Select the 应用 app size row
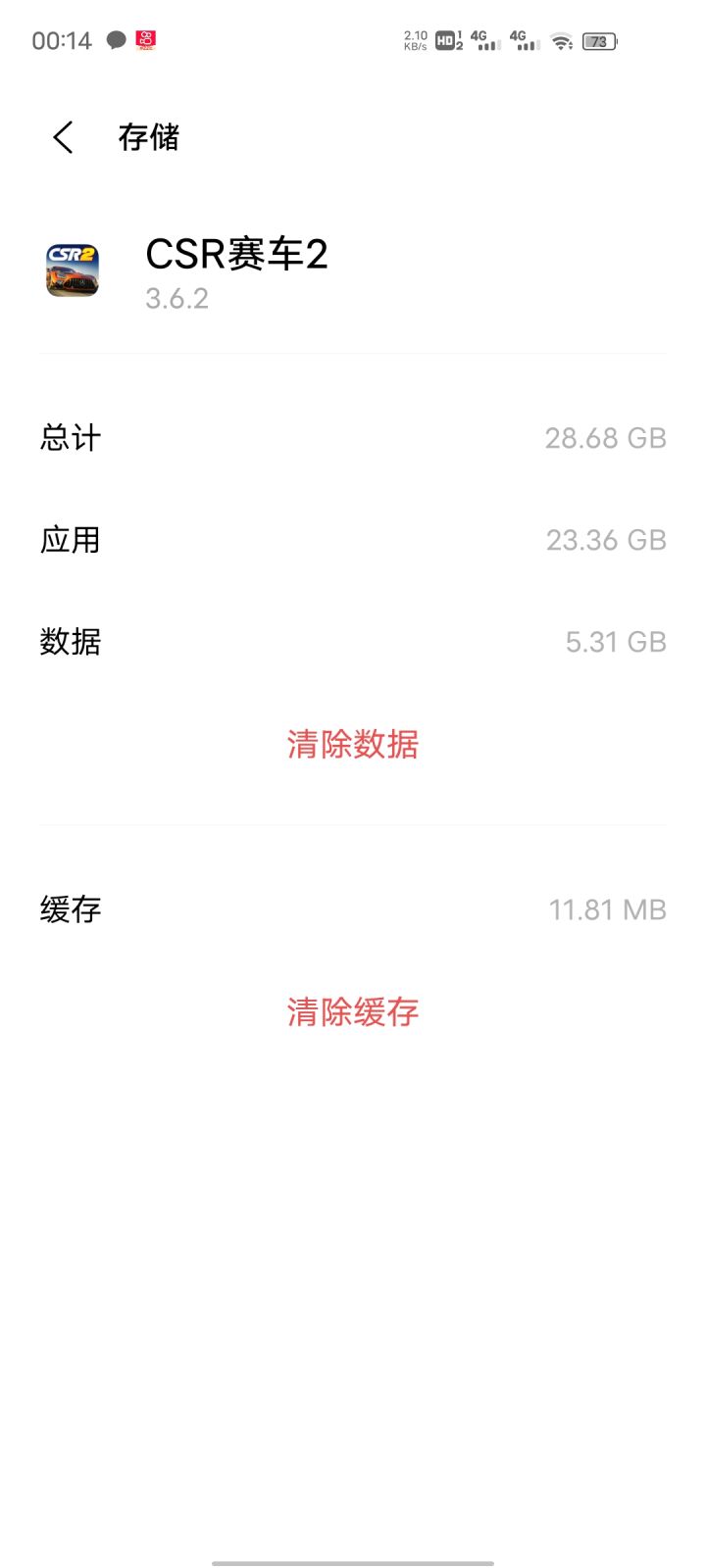Screen dimensions: 706x1568 [353, 539]
